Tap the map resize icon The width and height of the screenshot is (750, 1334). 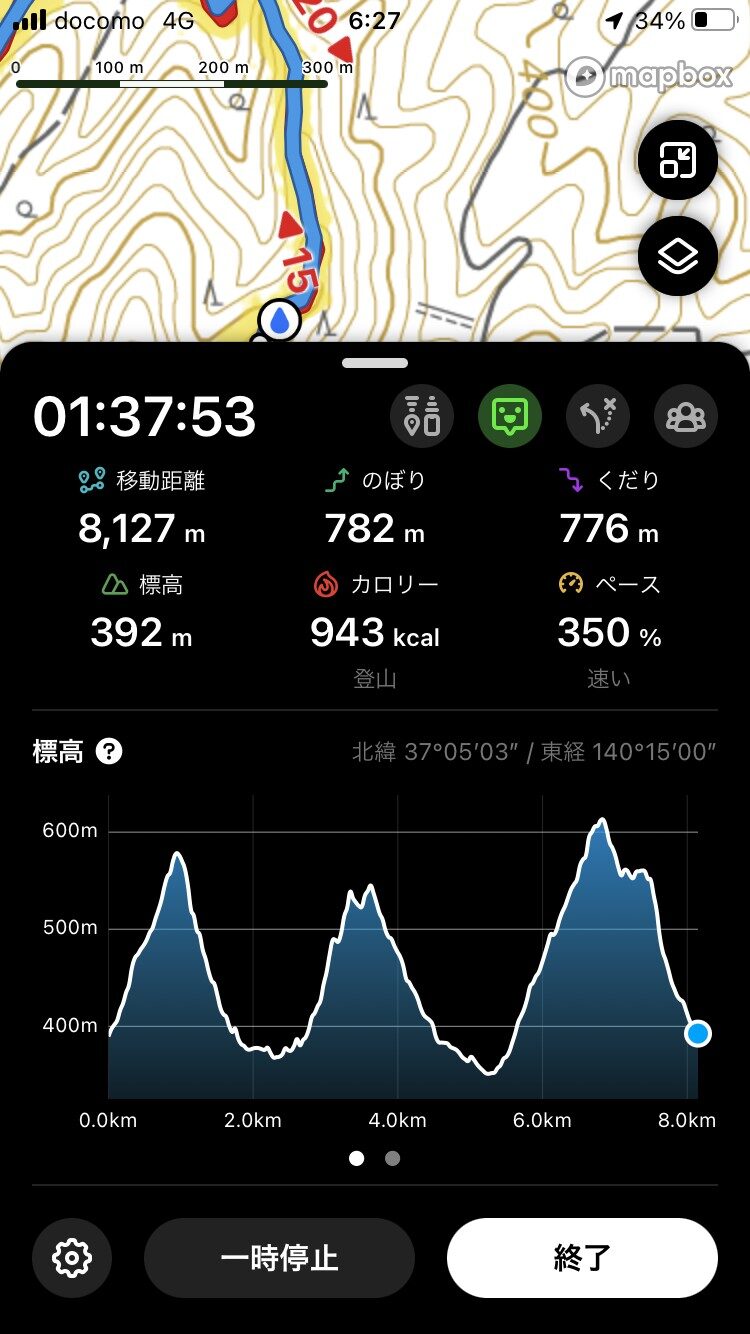(677, 160)
